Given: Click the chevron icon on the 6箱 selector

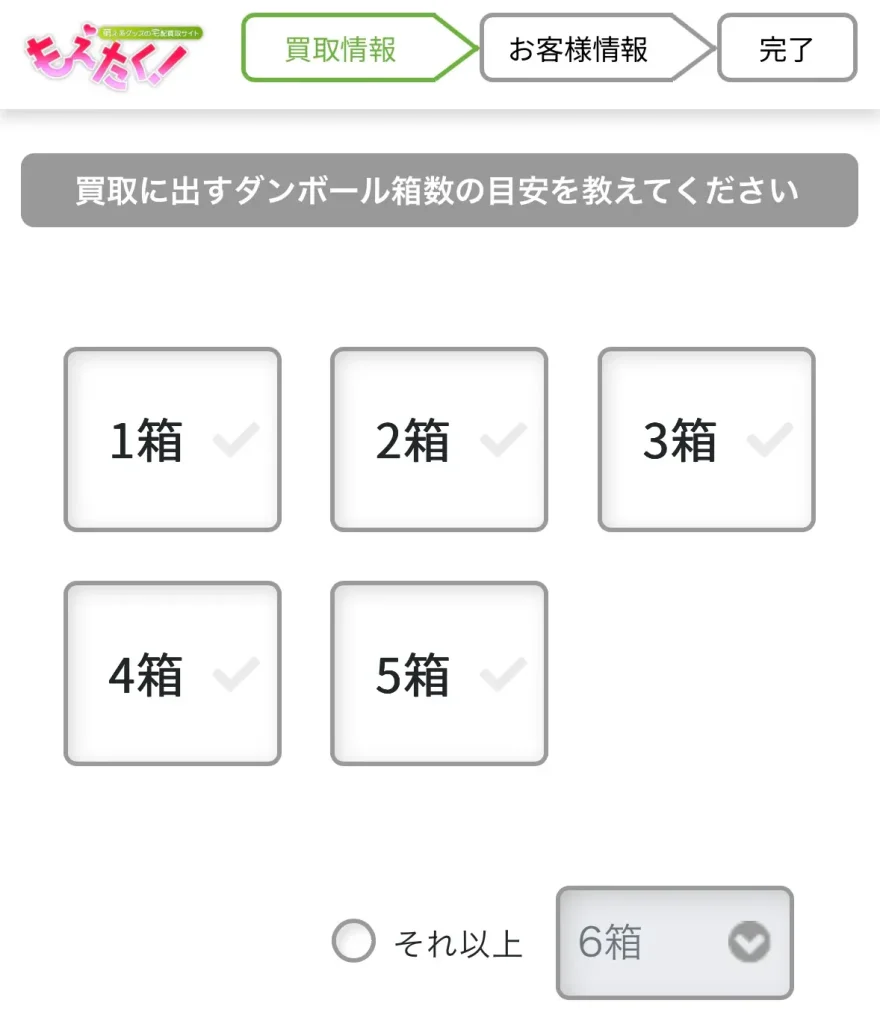Looking at the screenshot, I should [748, 942].
